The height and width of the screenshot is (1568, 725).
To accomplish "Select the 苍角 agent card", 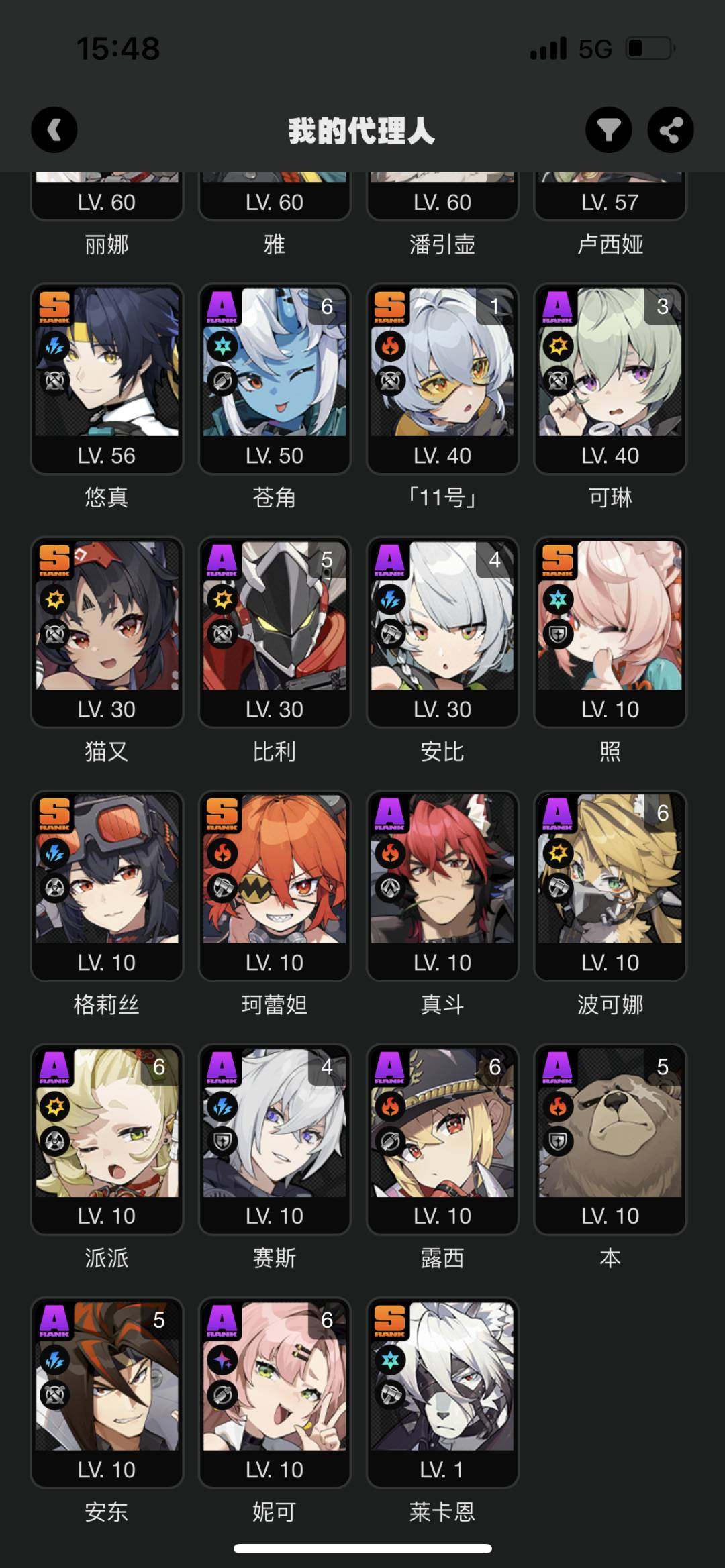I will tap(275, 380).
